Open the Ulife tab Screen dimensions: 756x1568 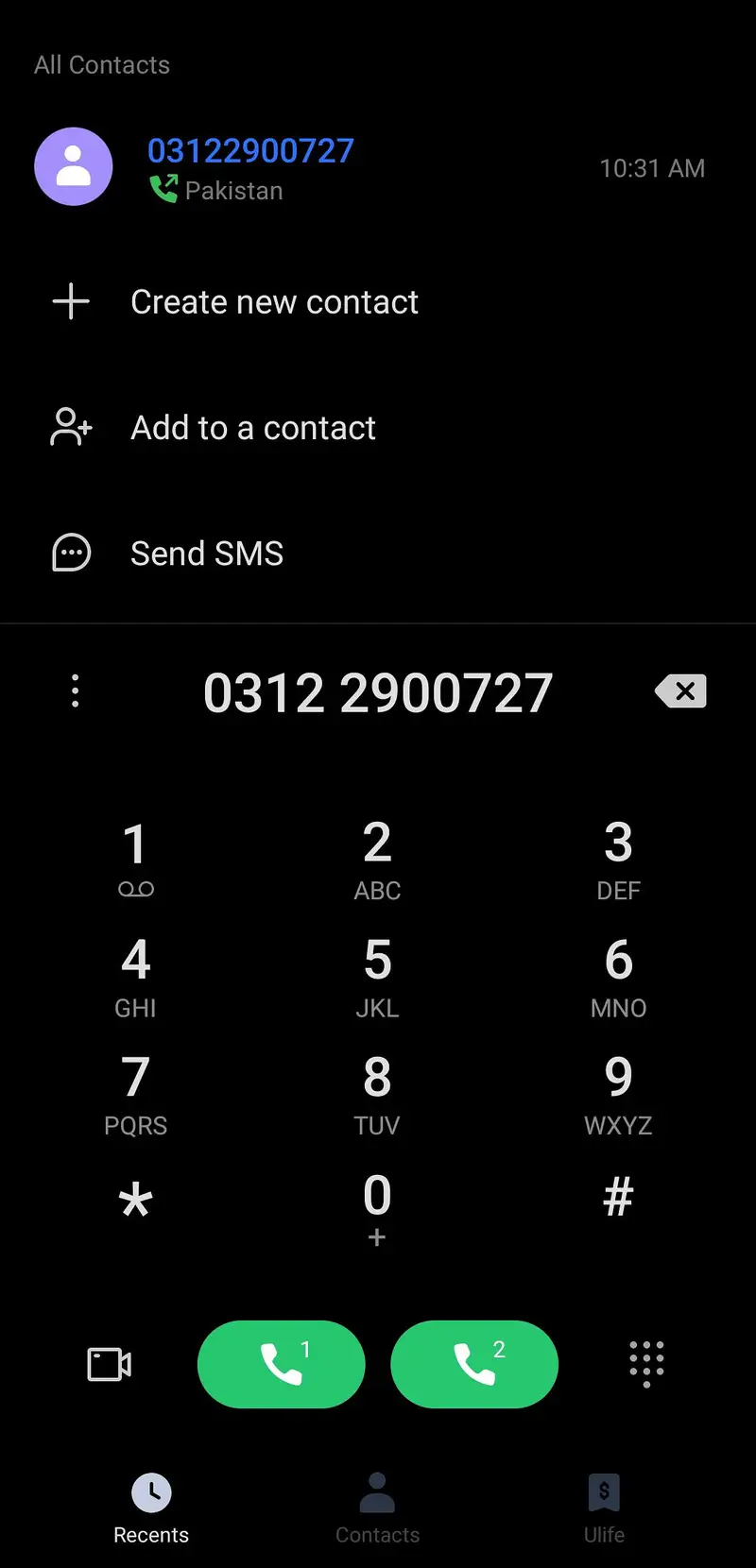(604, 1508)
